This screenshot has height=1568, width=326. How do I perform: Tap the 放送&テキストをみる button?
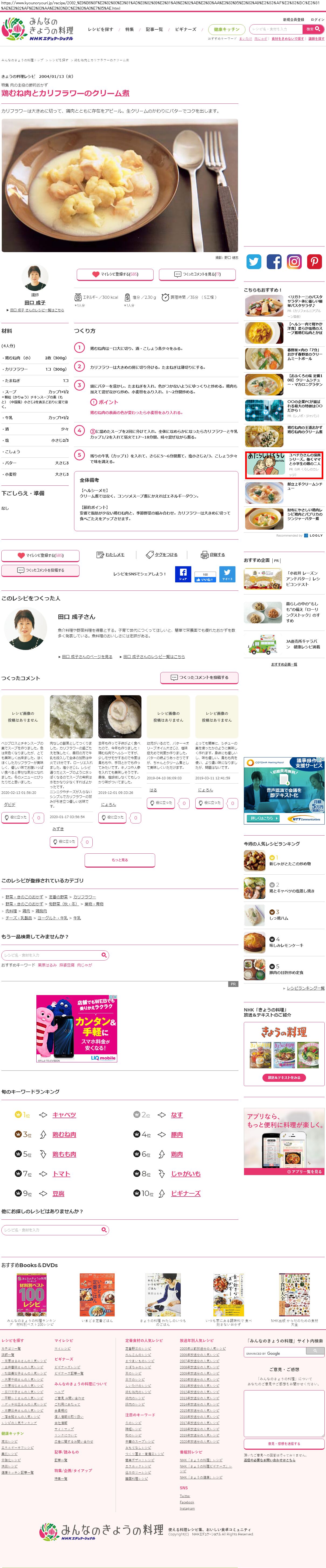click(284, 1077)
